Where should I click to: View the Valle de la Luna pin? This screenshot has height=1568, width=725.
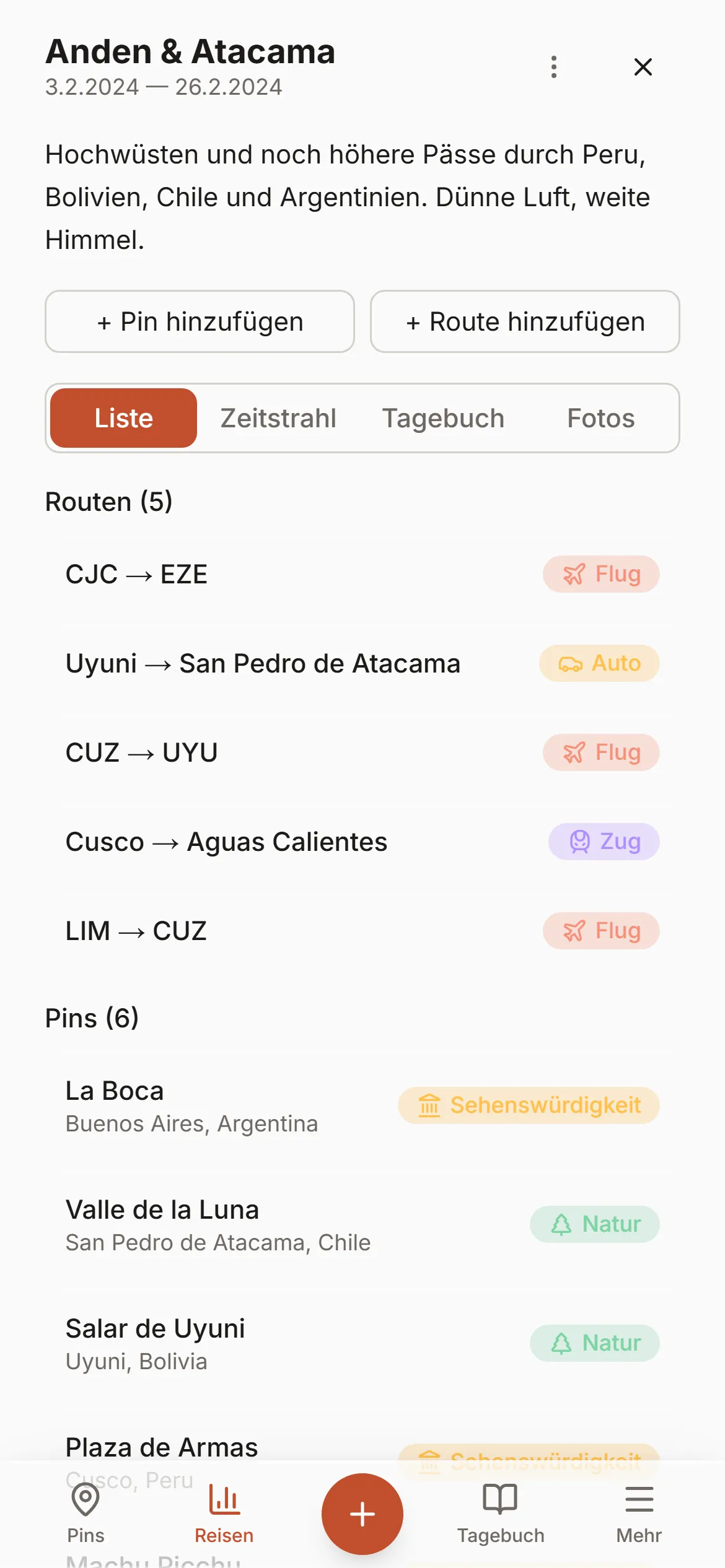tap(362, 1224)
